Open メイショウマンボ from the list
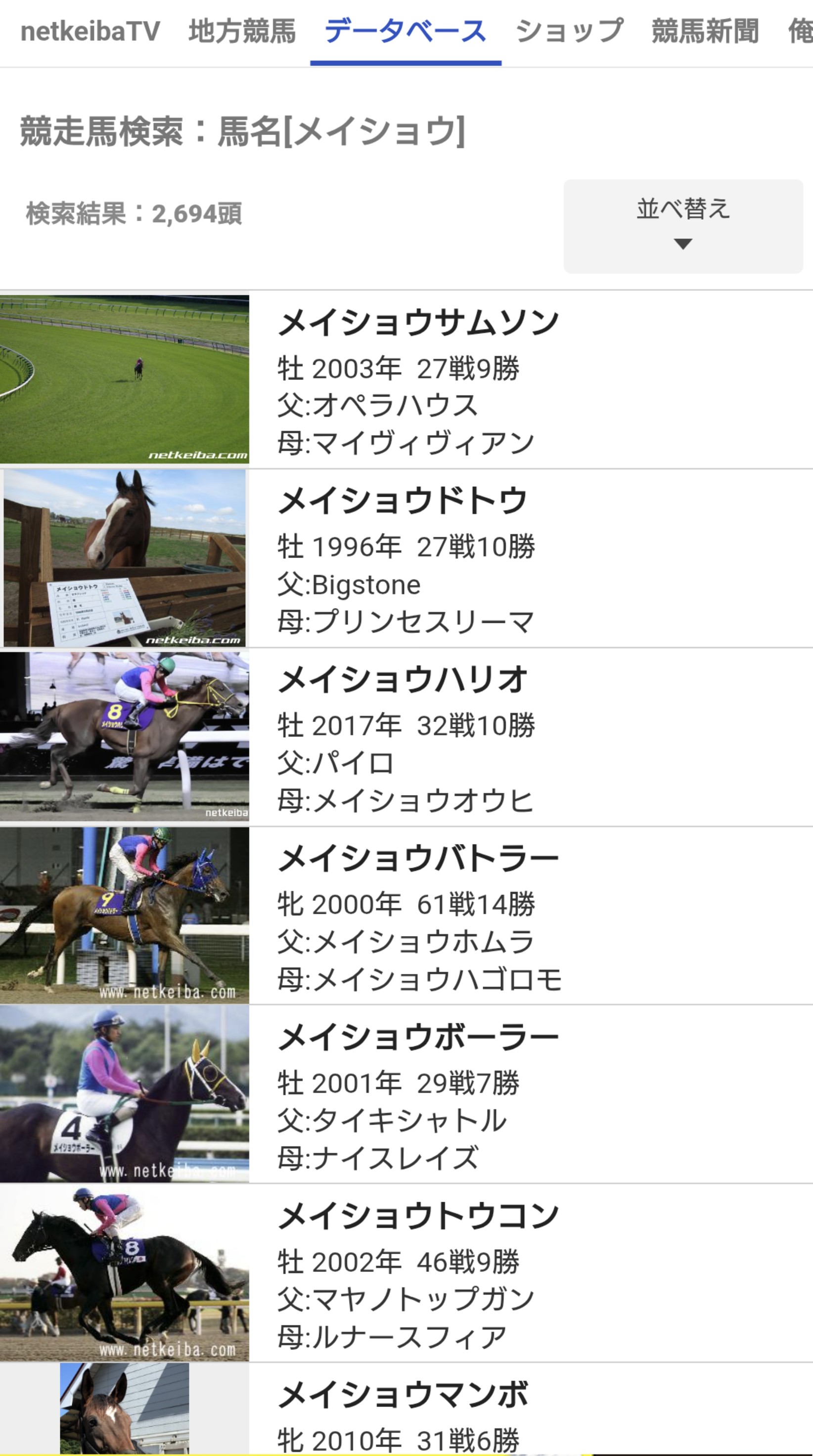813x1456 pixels. click(402, 1394)
